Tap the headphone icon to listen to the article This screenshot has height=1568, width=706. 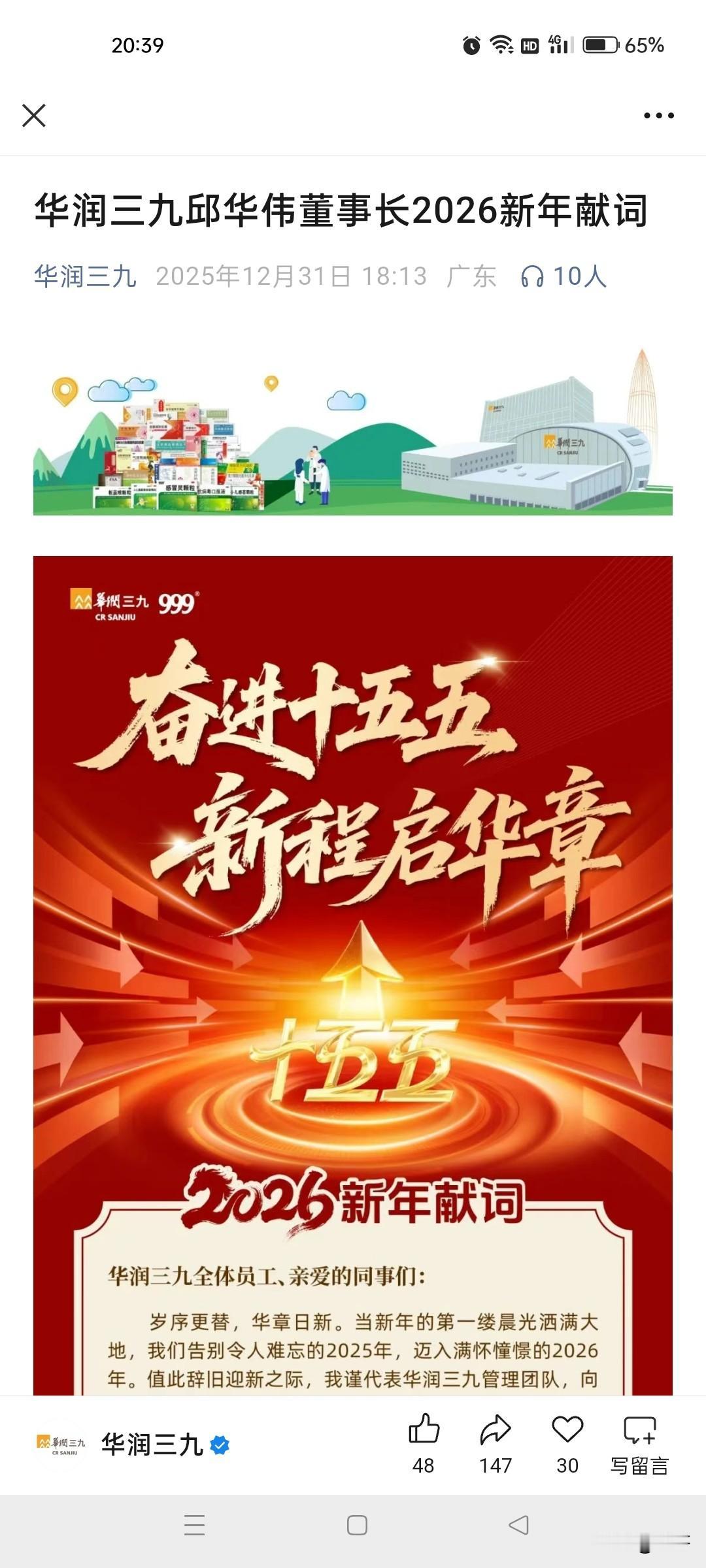coord(535,276)
